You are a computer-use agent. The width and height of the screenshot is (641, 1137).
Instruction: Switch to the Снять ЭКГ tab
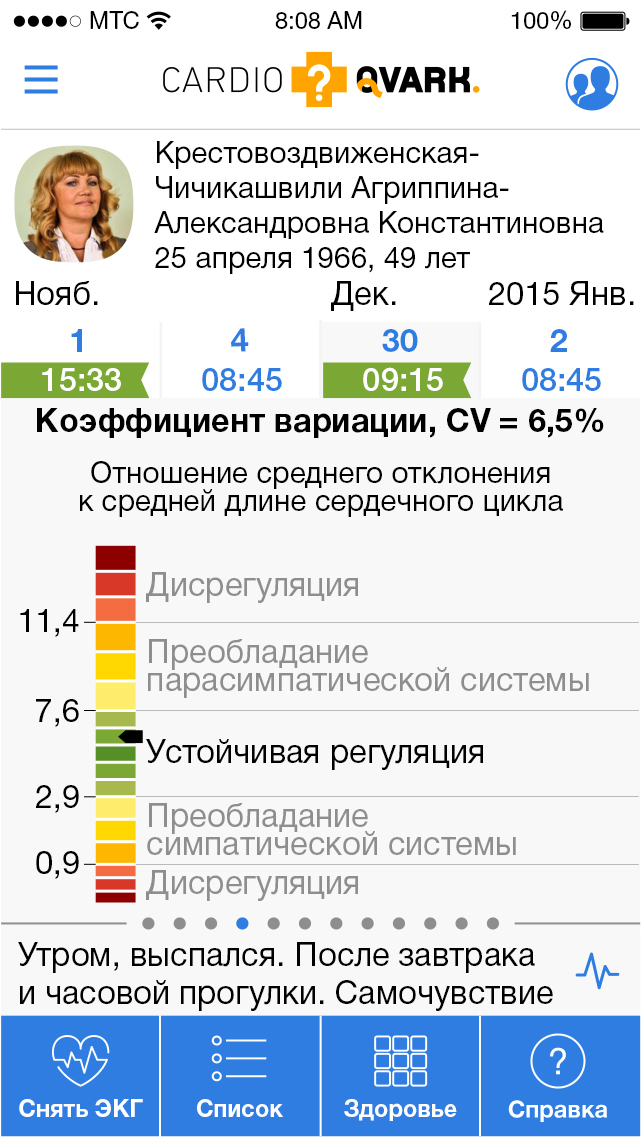[80, 1076]
